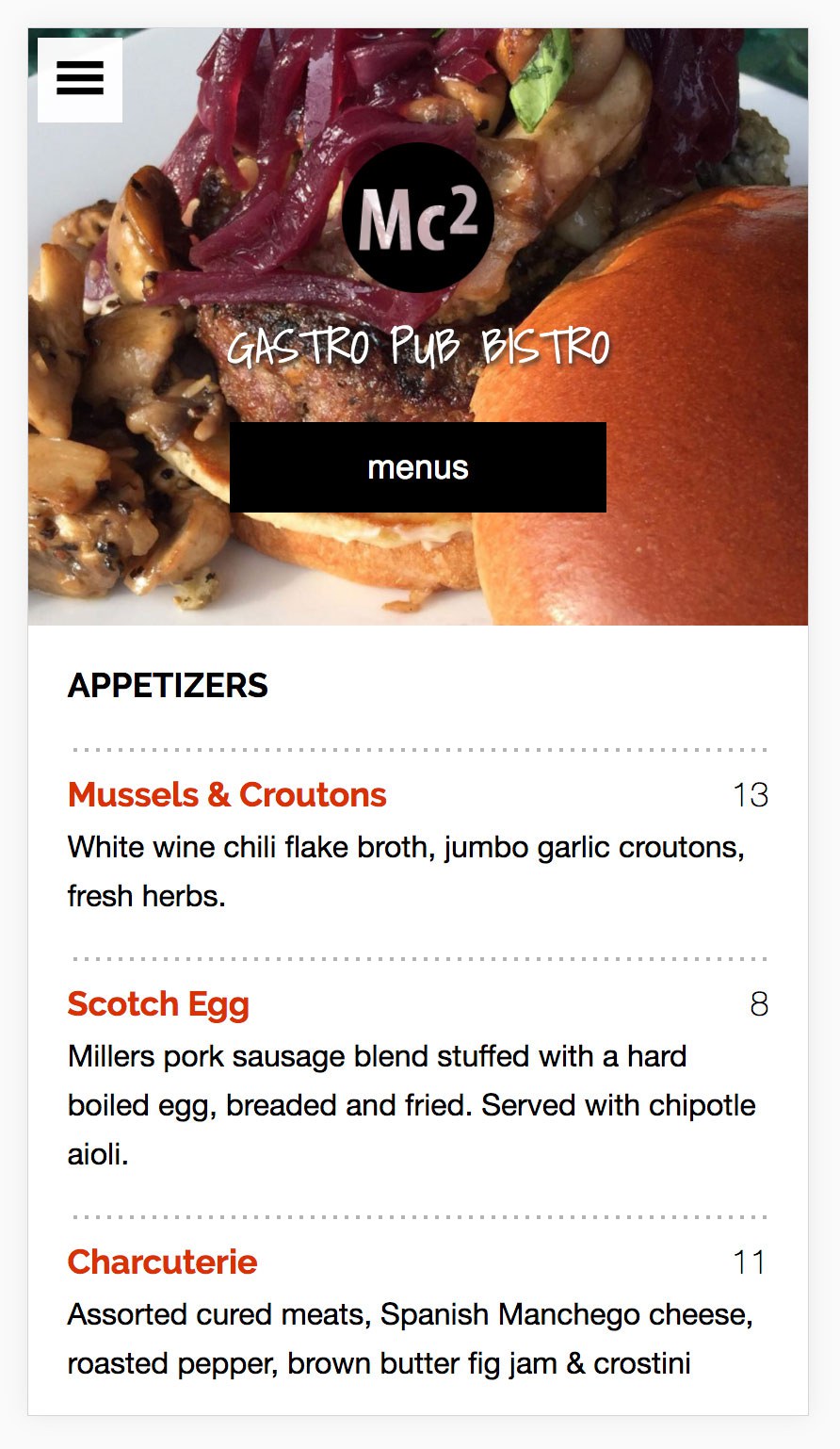Click the GASTRO PUB BISTRO wordmark
This screenshot has height=1449, width=840.
(x=420, y=346)
